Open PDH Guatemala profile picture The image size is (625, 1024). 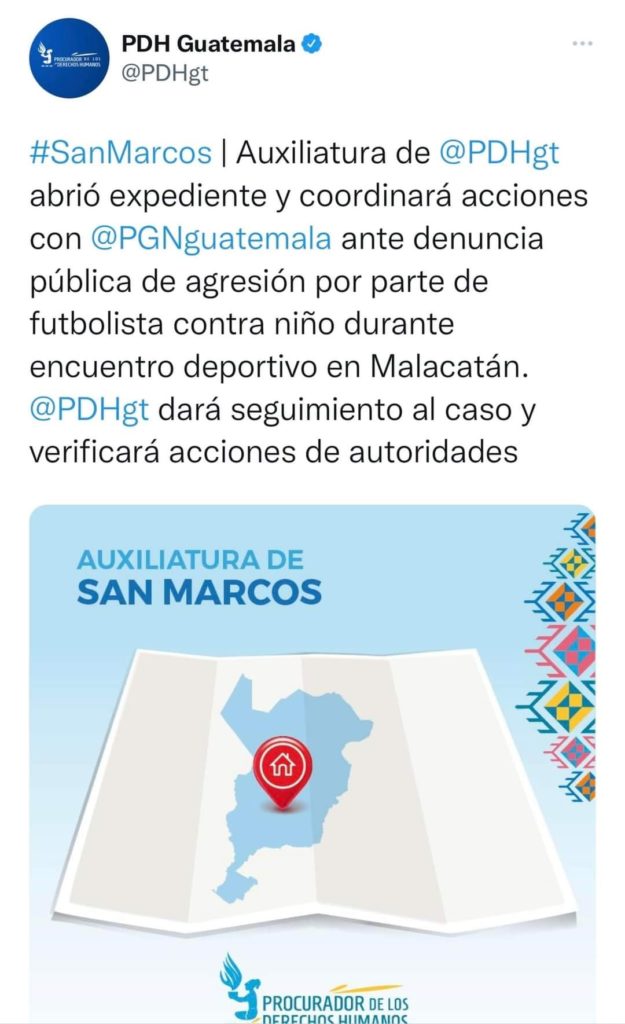click(x=68, y=58)
